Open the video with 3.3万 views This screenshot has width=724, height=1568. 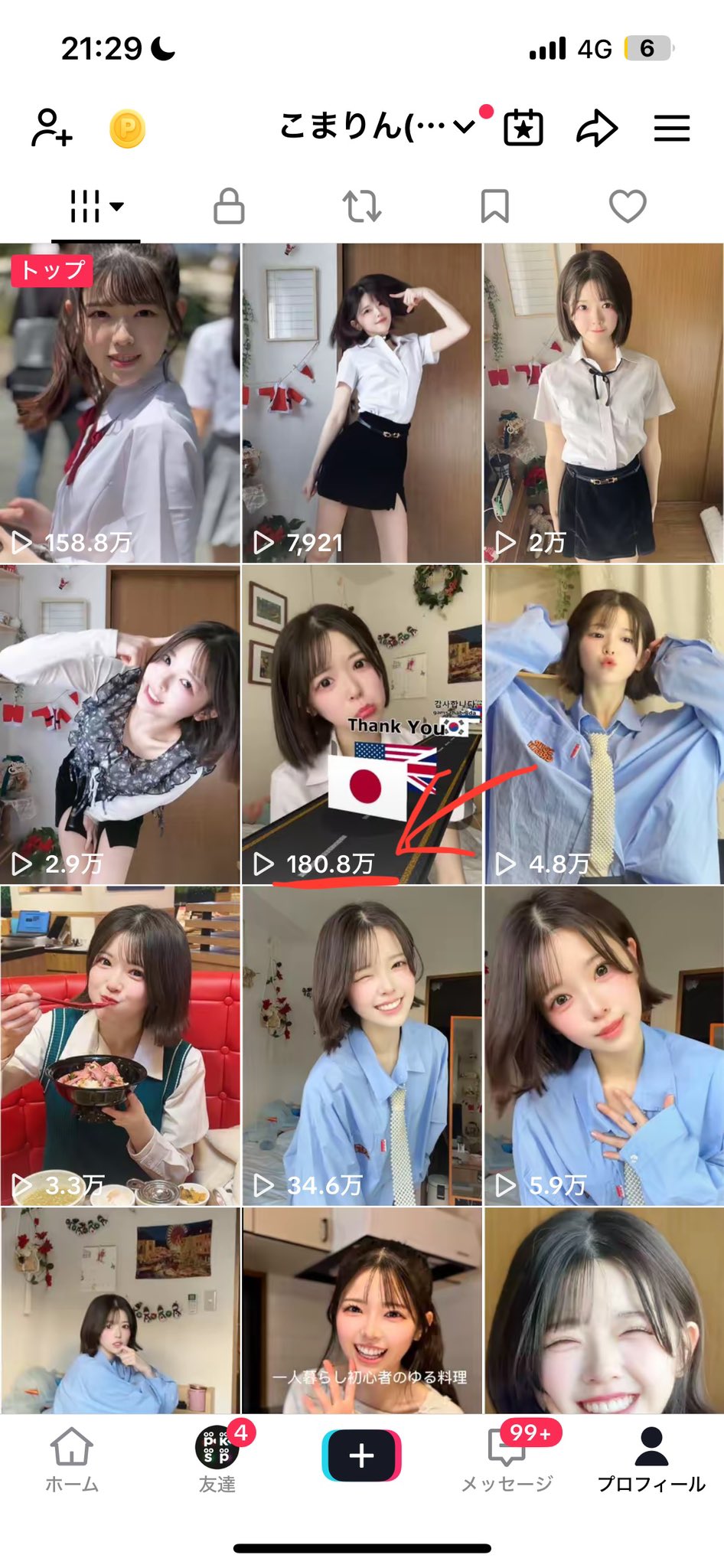pos(120,1047)
